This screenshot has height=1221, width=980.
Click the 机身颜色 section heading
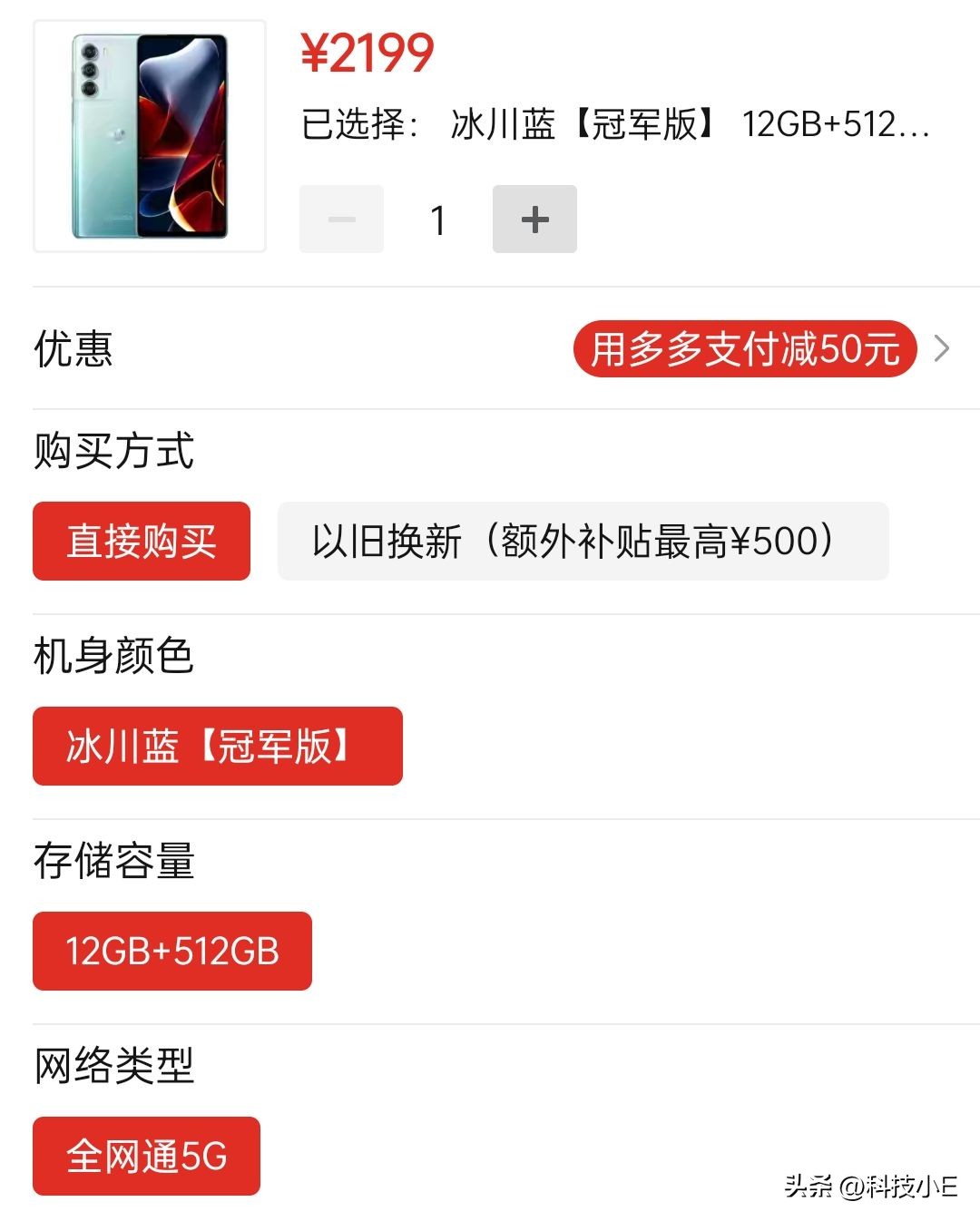point(113,655)
